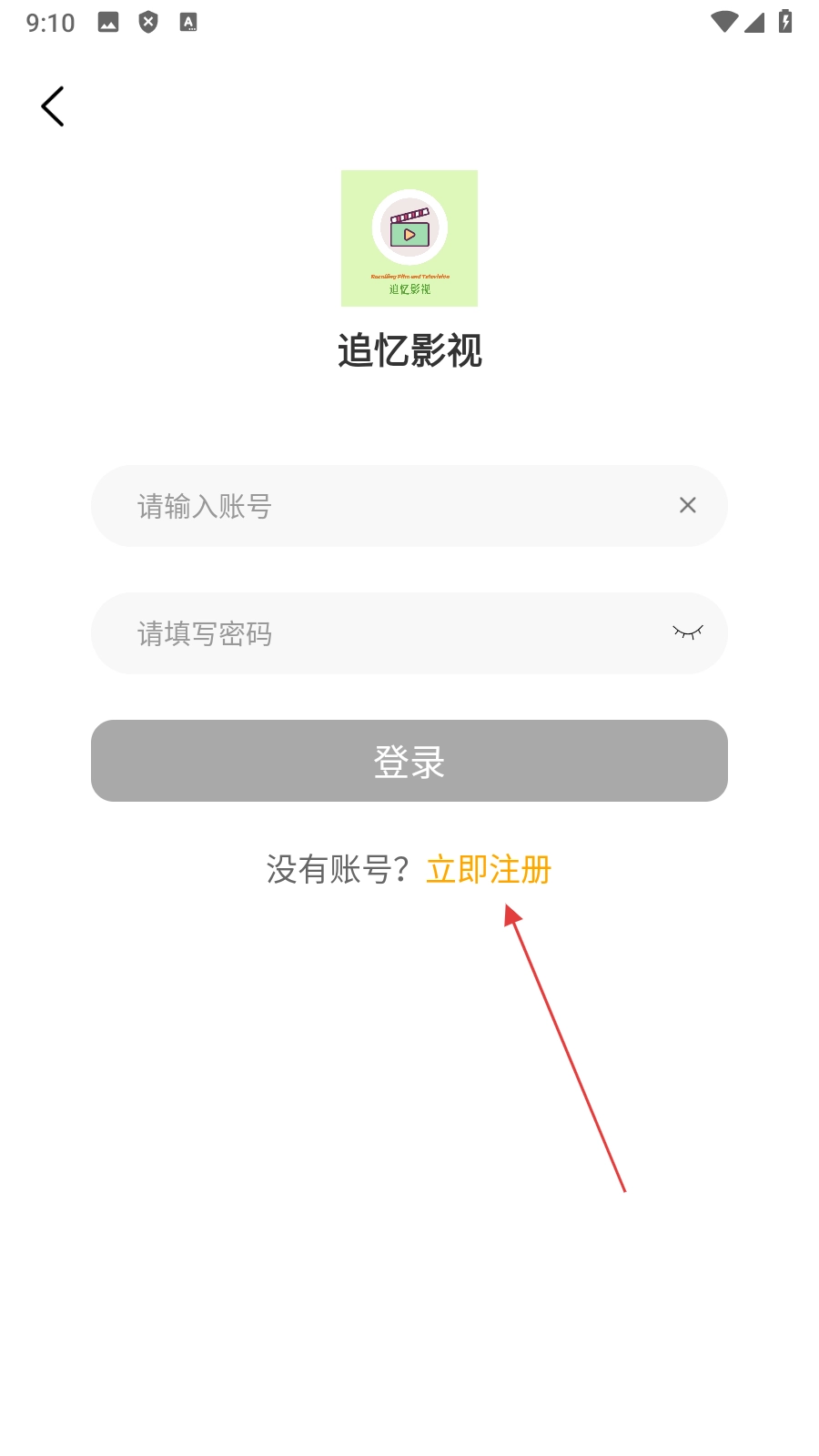819x1456 pixels.
Task: Go back using the top-left arrow
Action: [53, 106]
